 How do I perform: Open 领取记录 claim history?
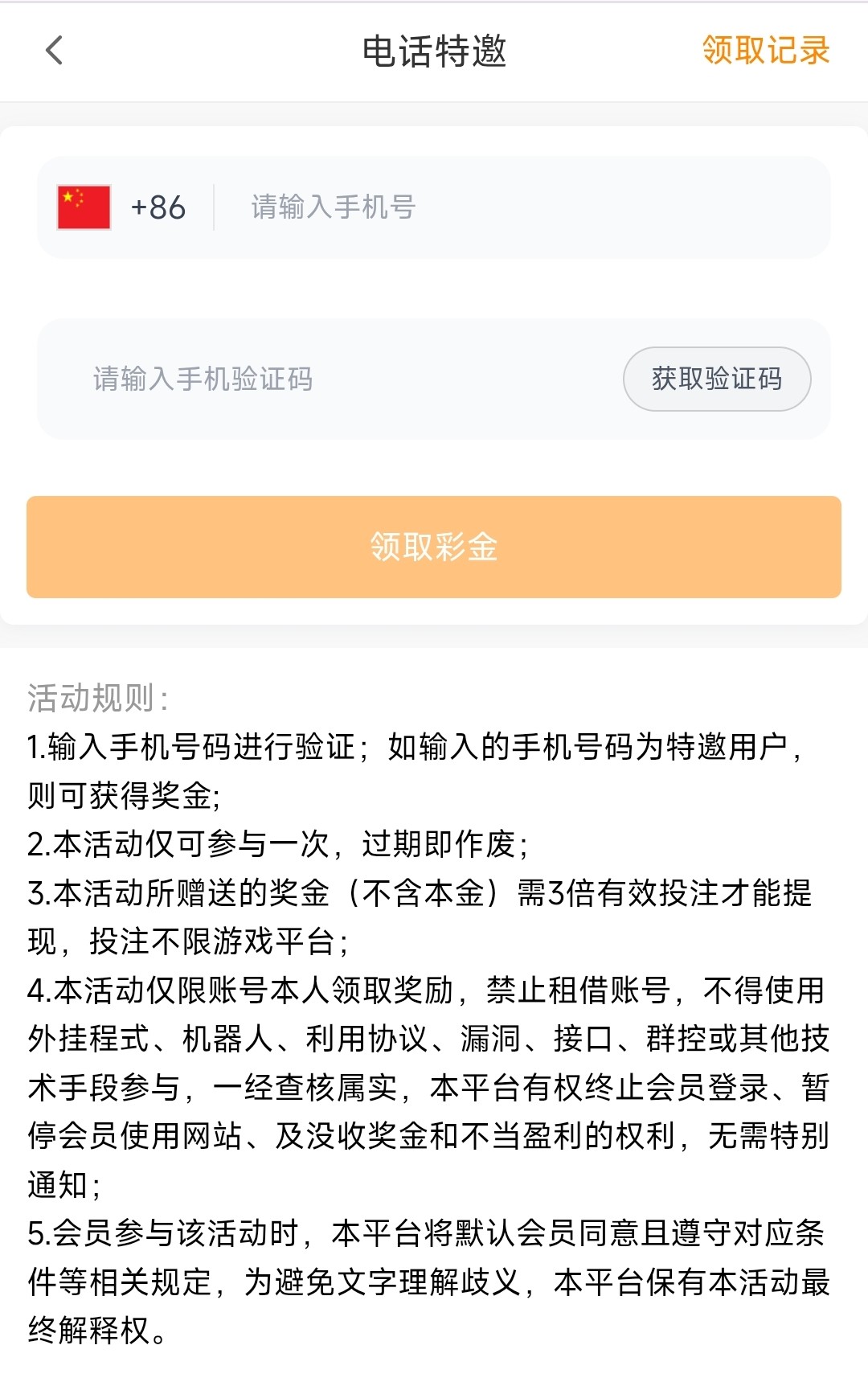765,51
